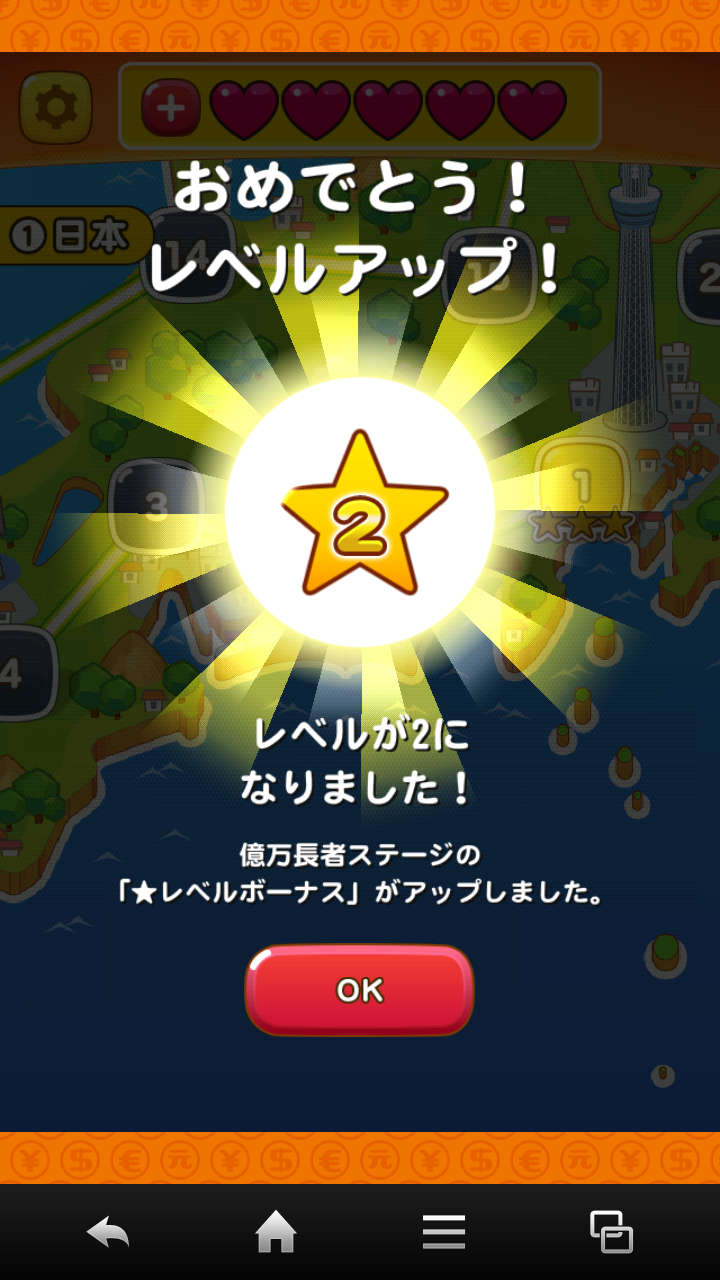The width and height of the screenshot is (720, 1280).
Task: Open the tabs/windows switcher
Action: tap(611, 1232)
